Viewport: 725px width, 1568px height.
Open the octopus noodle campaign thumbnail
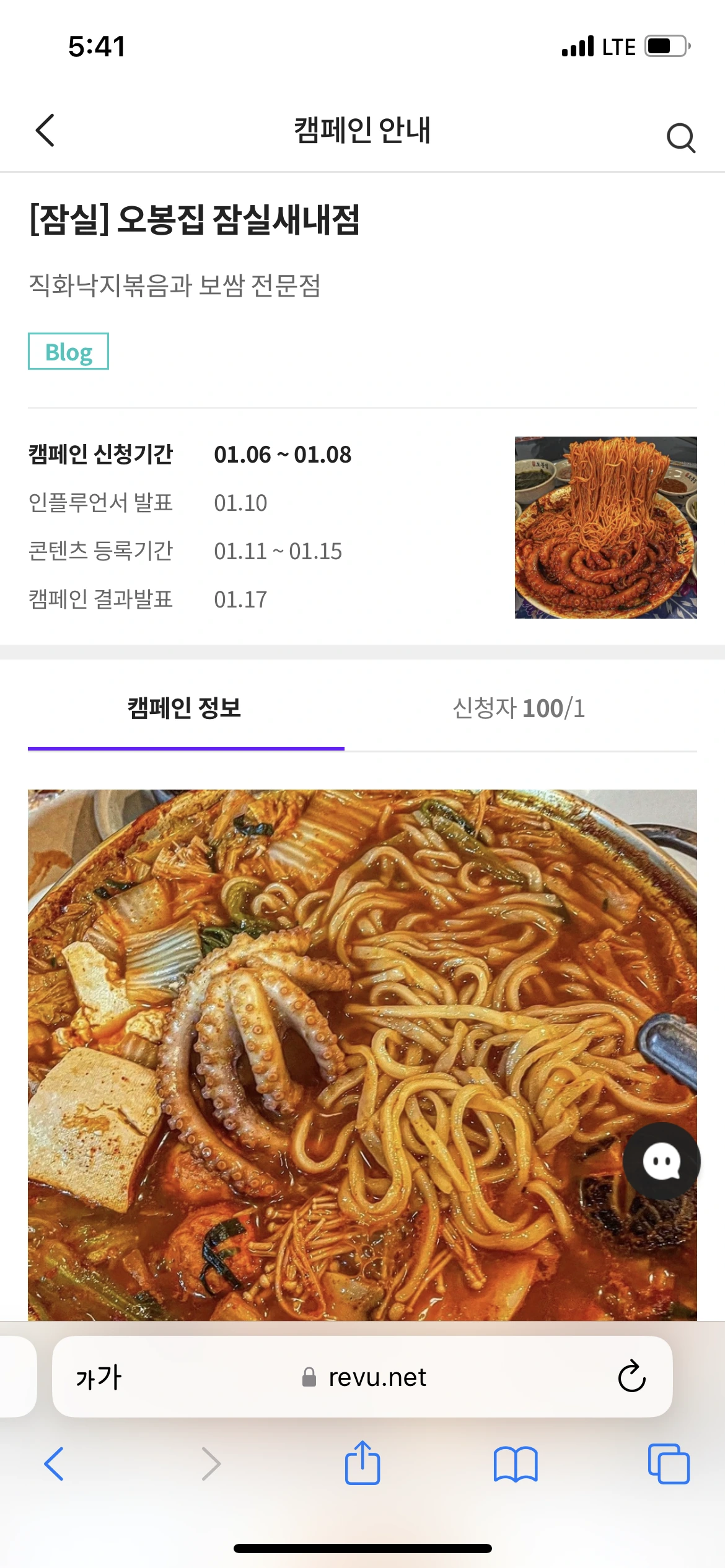tap(605, 527)
